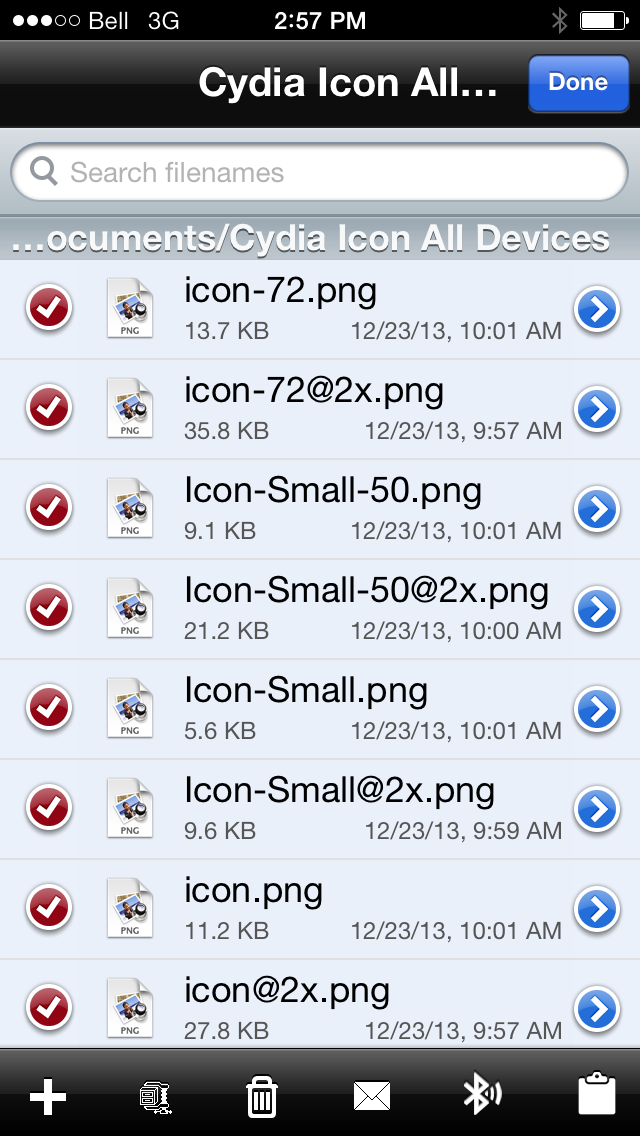Add a new item with plus
Screen dimensions: 640x1136
click(x=48, y=1095)
